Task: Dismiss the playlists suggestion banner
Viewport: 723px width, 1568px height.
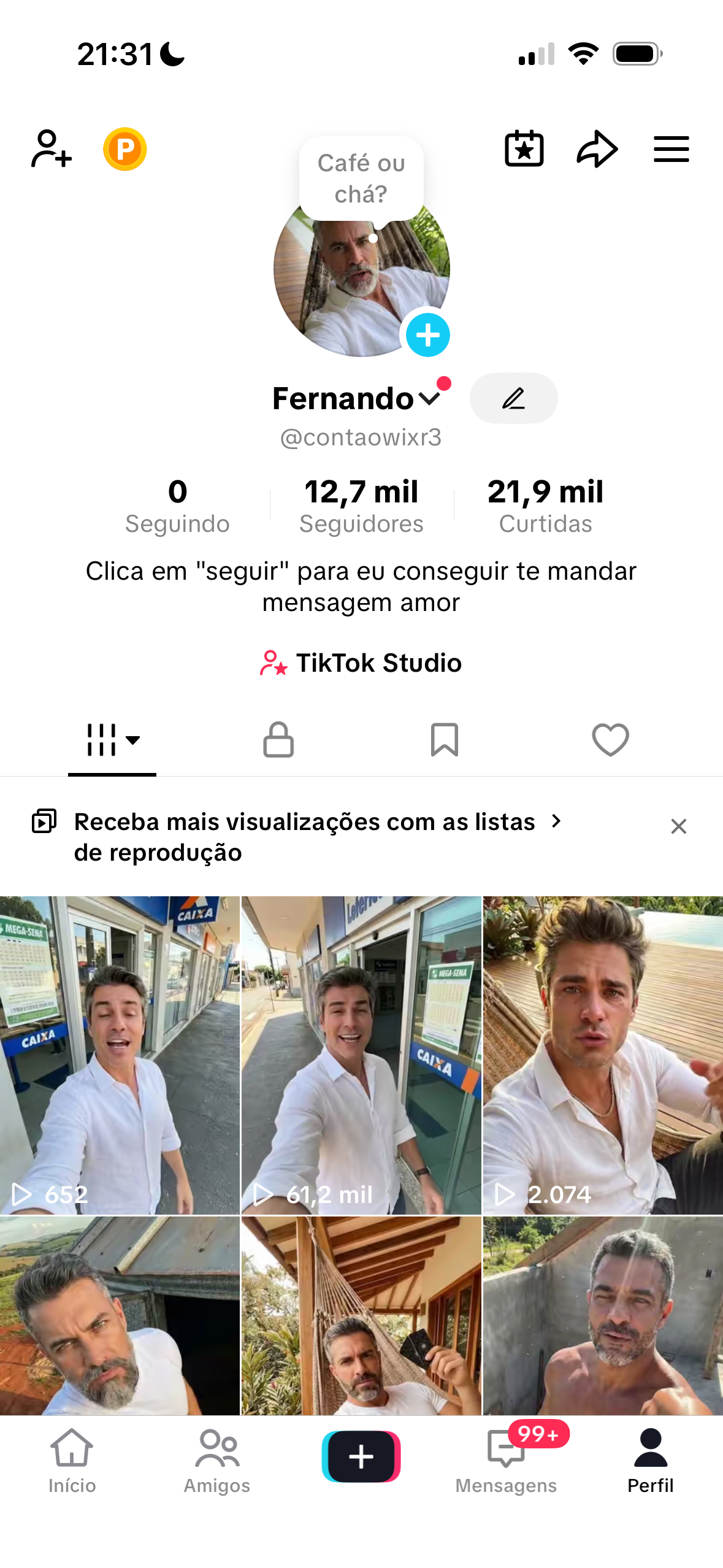Action: 678,826
